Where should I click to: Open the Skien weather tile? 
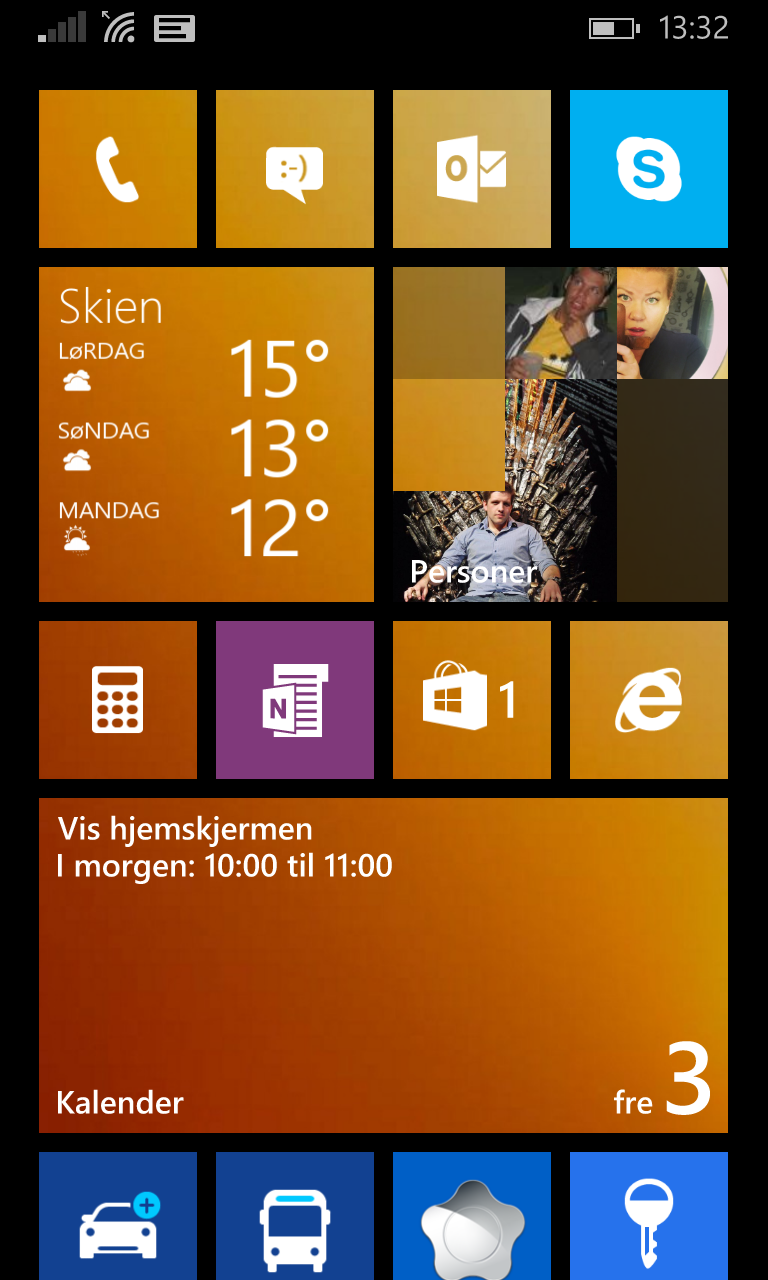click(206, 434)
